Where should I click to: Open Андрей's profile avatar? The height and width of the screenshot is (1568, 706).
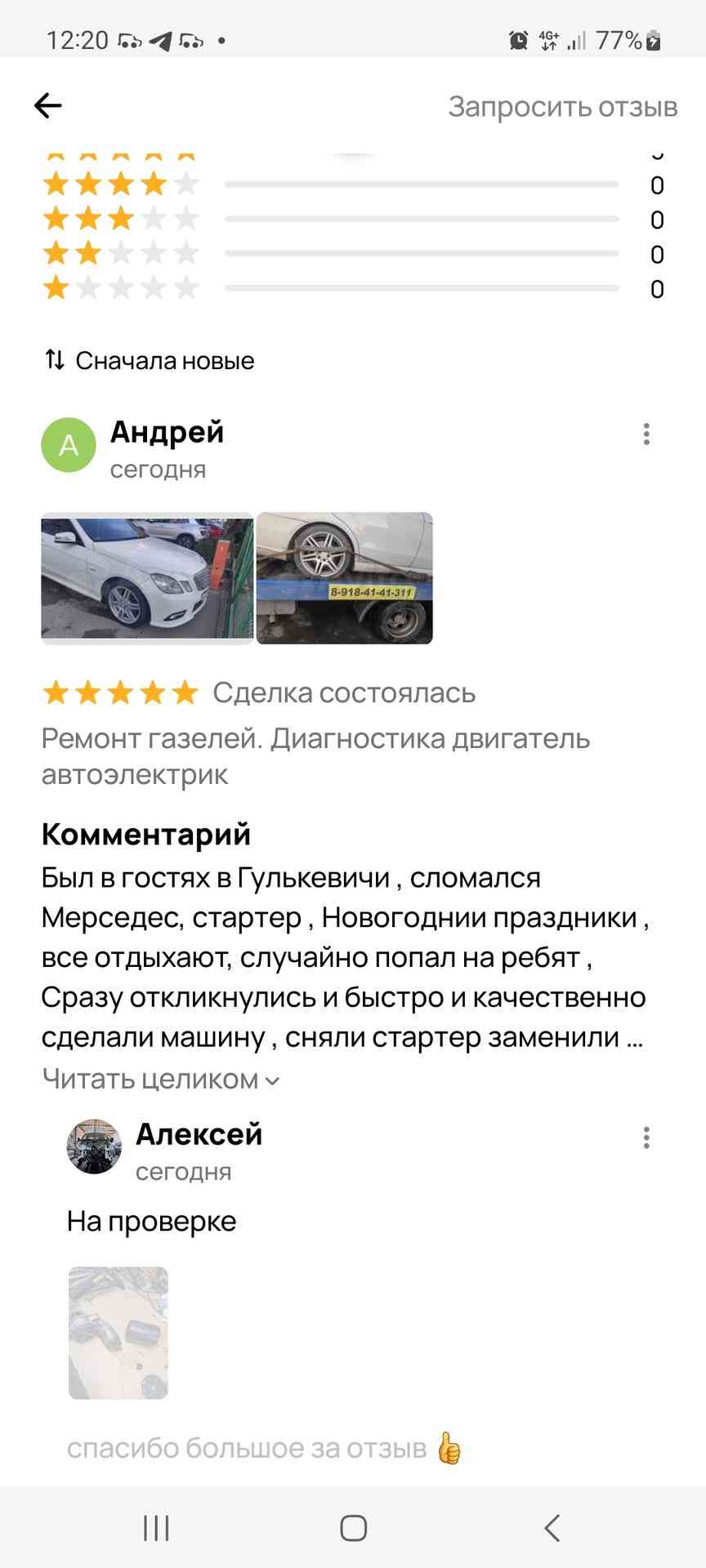pos(69,445)
